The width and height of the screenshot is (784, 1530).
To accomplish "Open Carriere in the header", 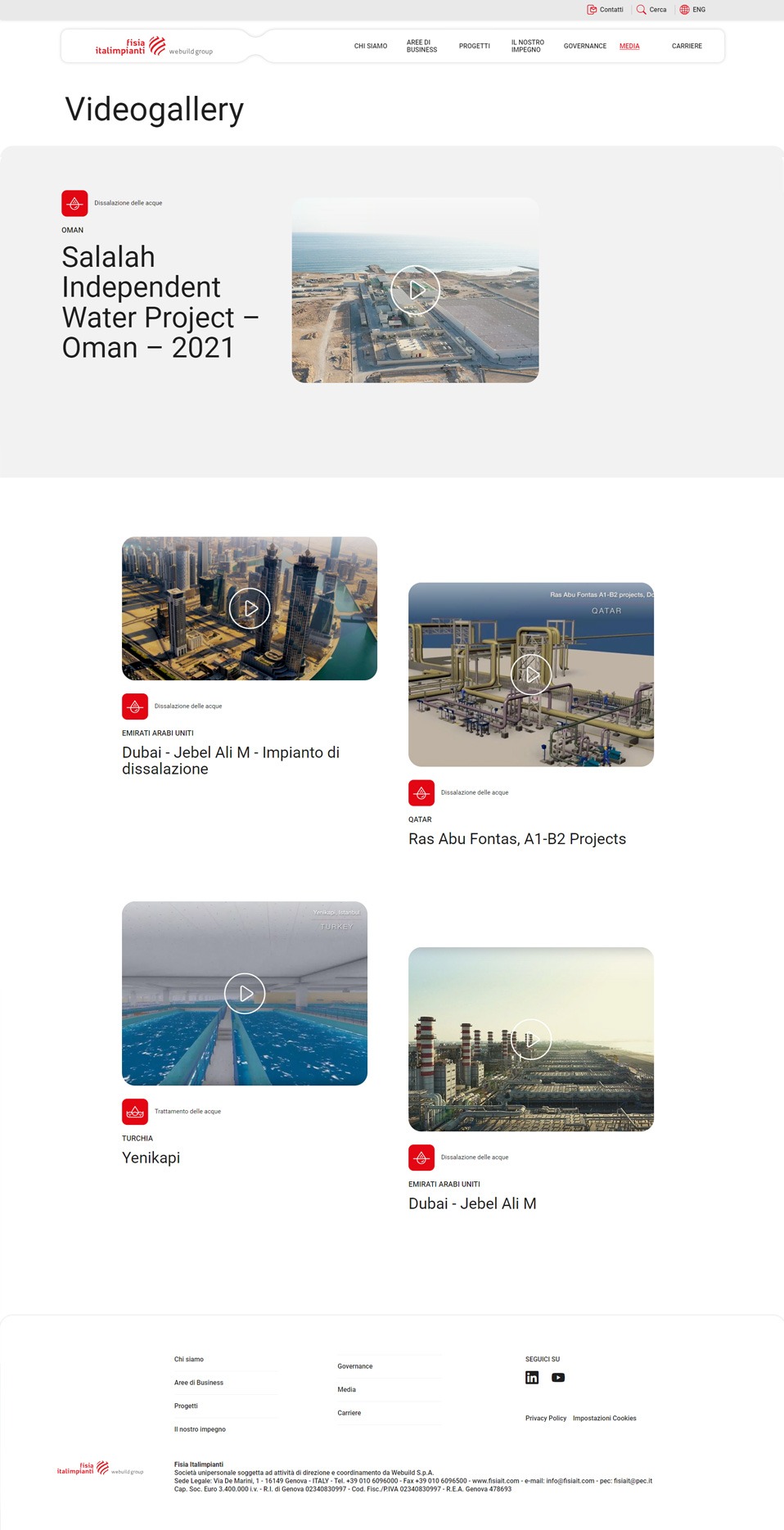I will click(687, 46).
